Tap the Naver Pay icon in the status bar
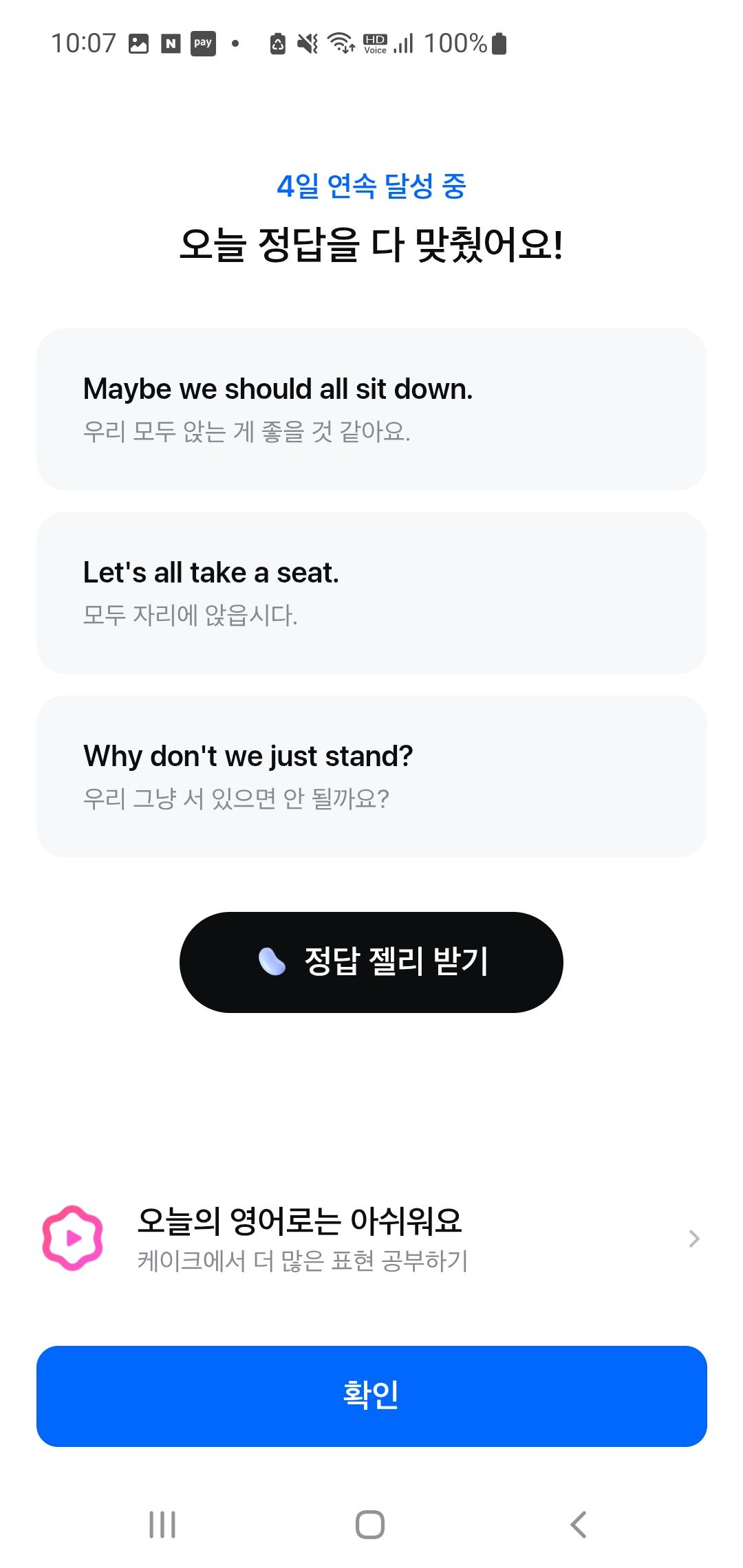The height and width of the screenshot is (1568, 743). [x=202, y=43]
